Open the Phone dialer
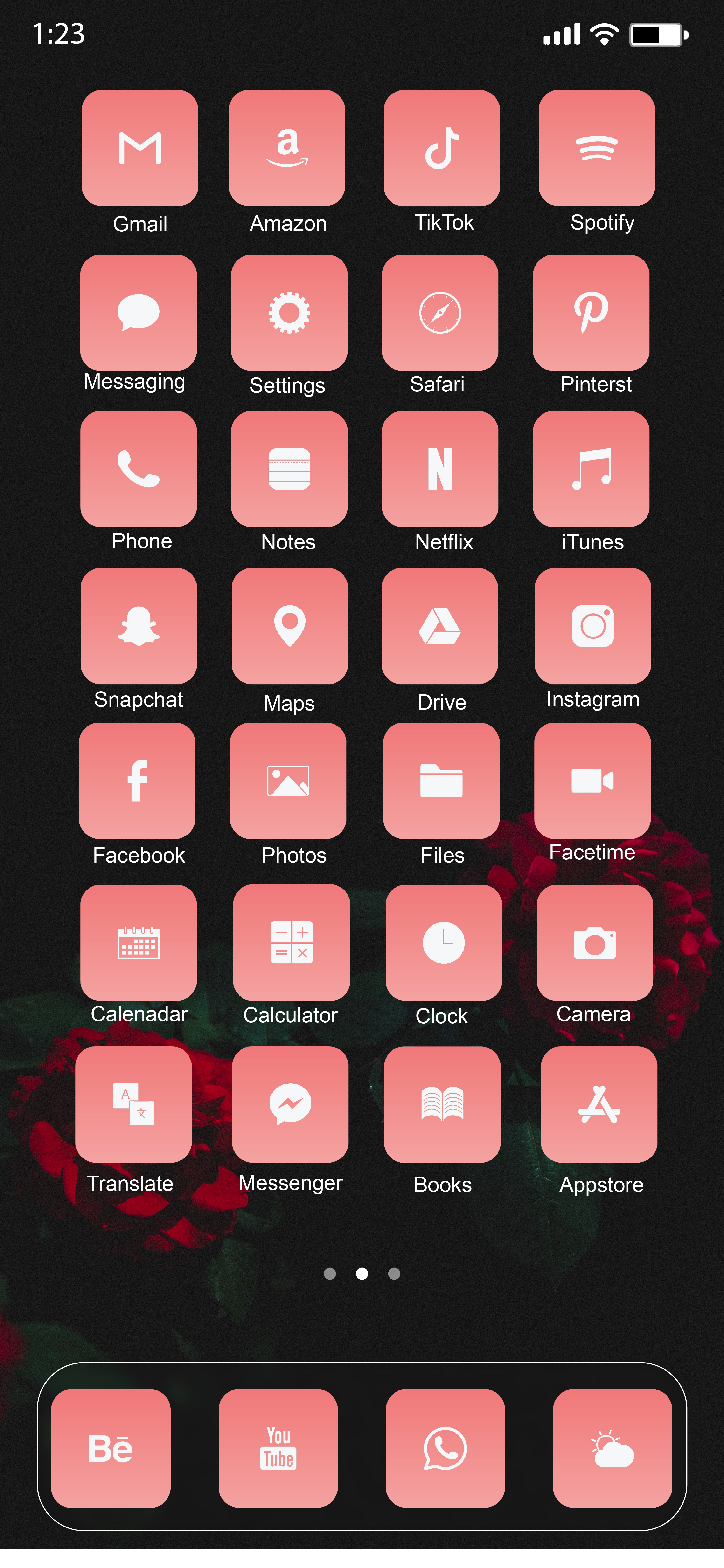This screenshot has height=1568, width=724. [138, 469]
